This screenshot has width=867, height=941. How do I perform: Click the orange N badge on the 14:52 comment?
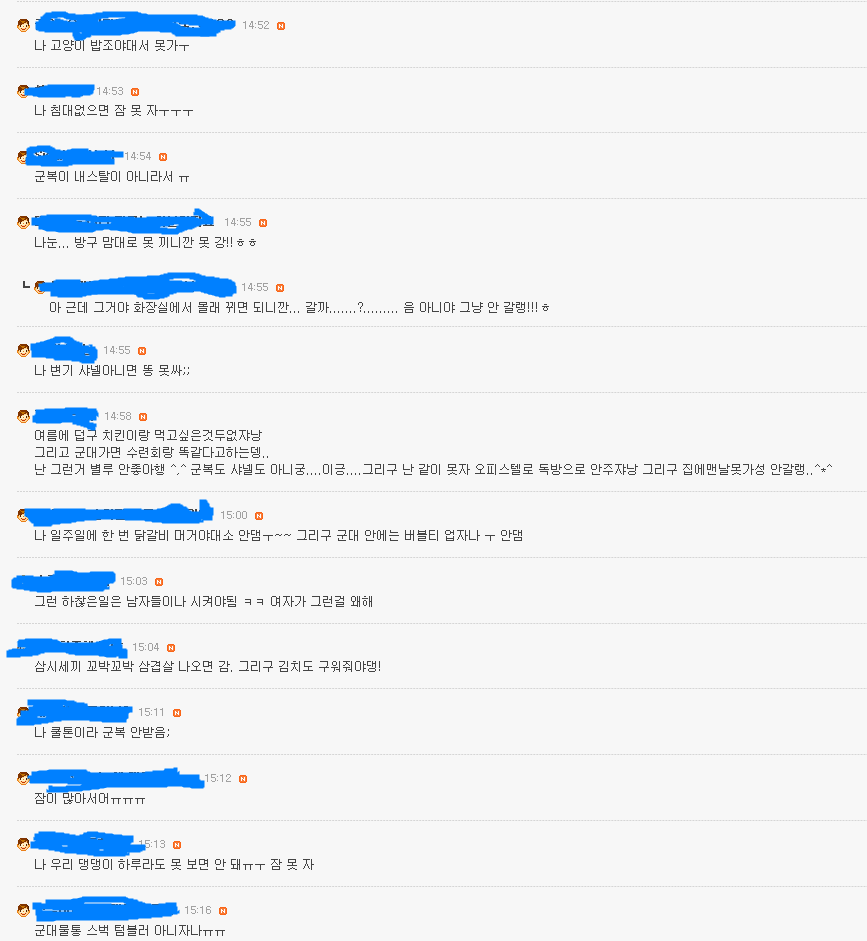point(281,25)
